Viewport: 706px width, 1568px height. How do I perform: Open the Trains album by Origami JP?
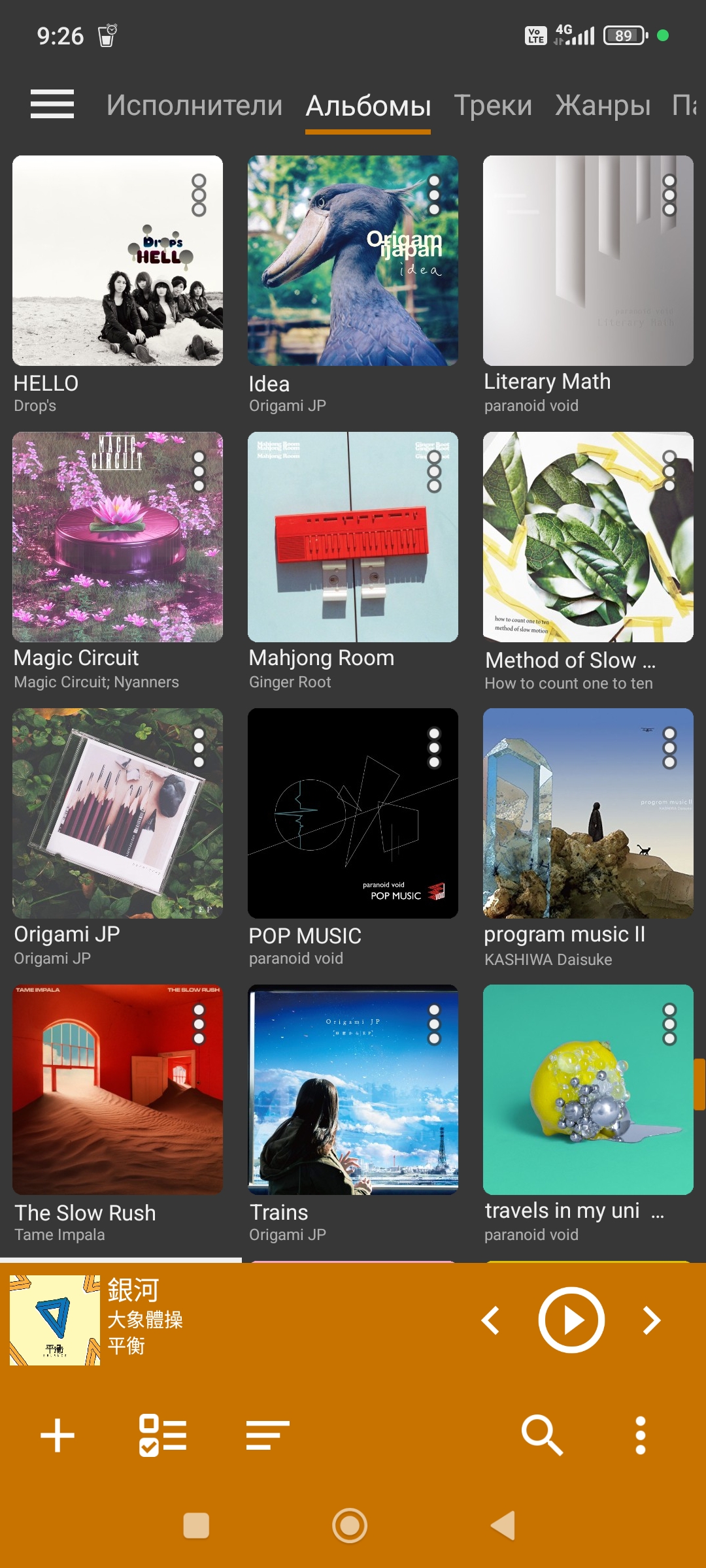(353, 1090)
